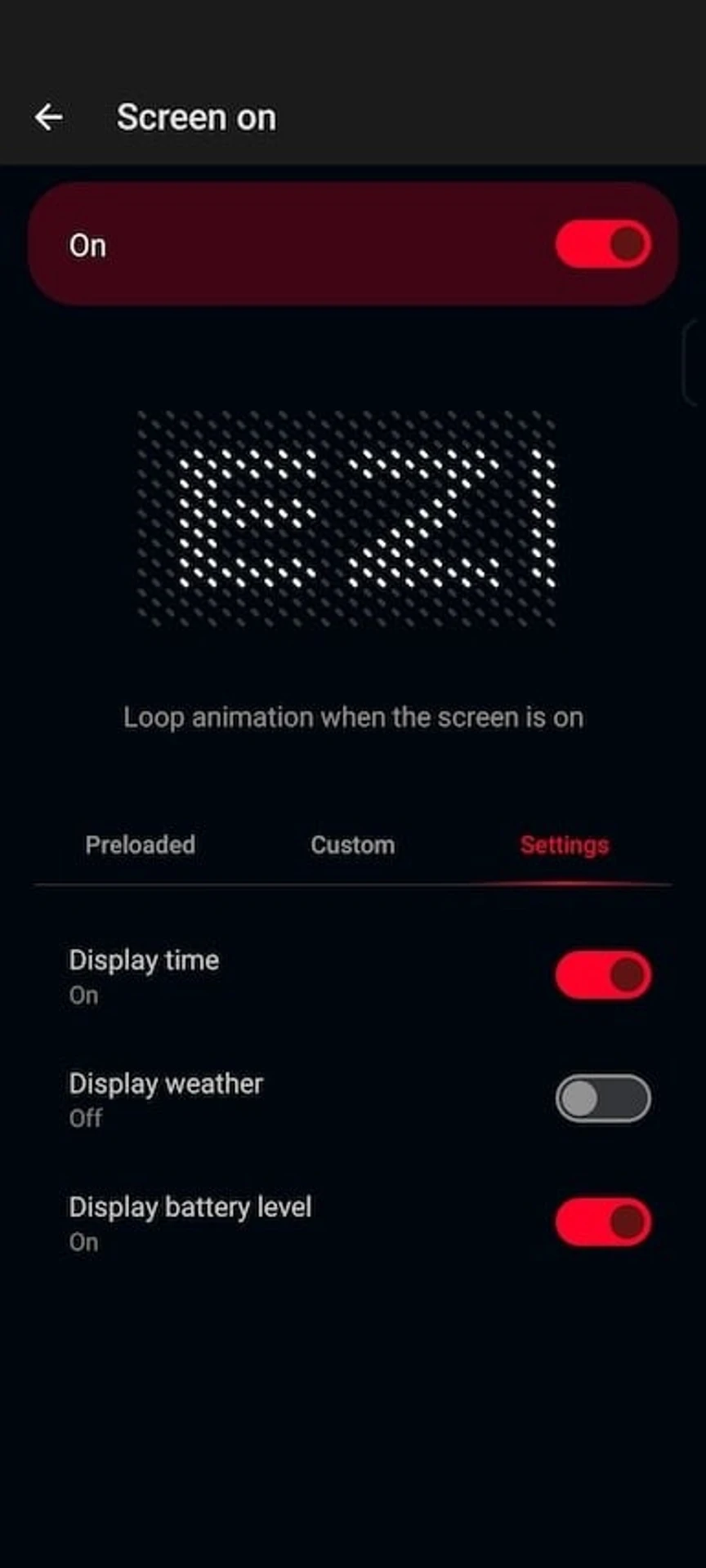The height and width of the screenshot is (1568, 706).
Task: Select the Settings tab
Action: pyautogui.click(x=564, y=844)
